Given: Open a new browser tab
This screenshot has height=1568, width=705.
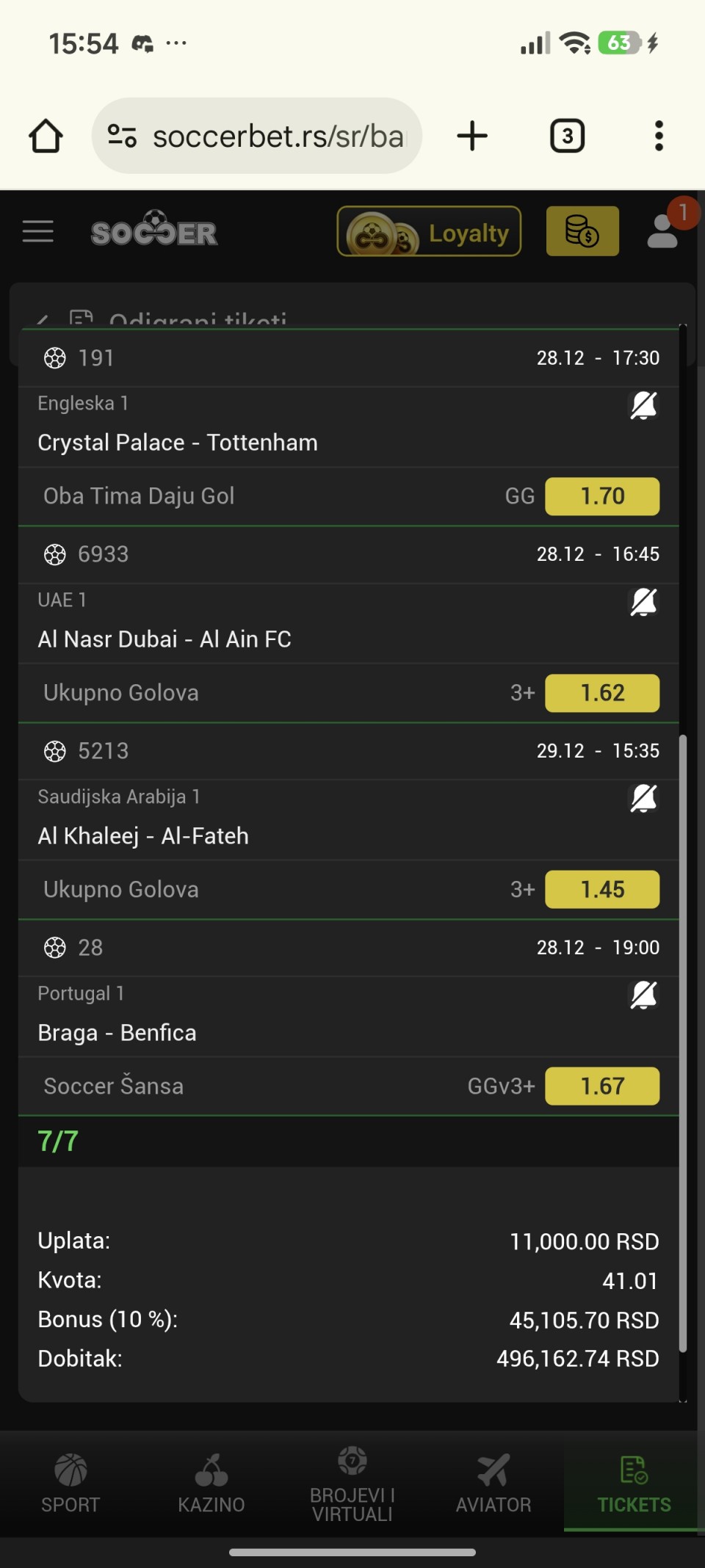Looking at the screenshot, I should 472,136.
